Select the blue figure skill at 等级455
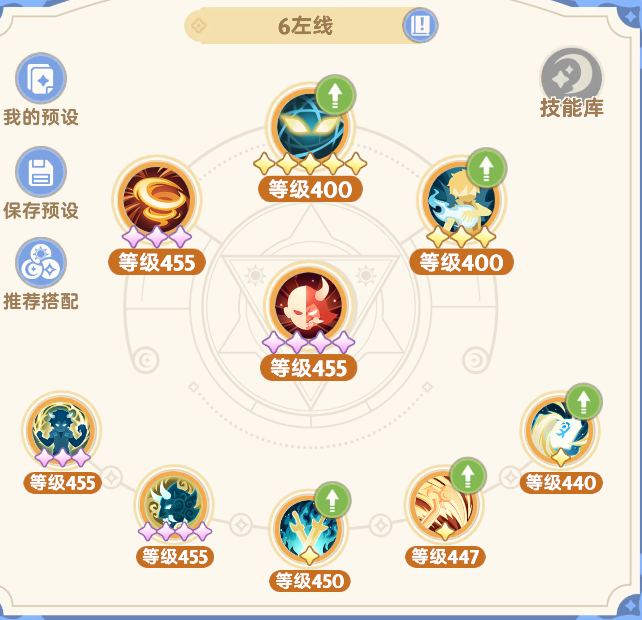The width and height of the screenshot is (642, 620). pos(62,430)
